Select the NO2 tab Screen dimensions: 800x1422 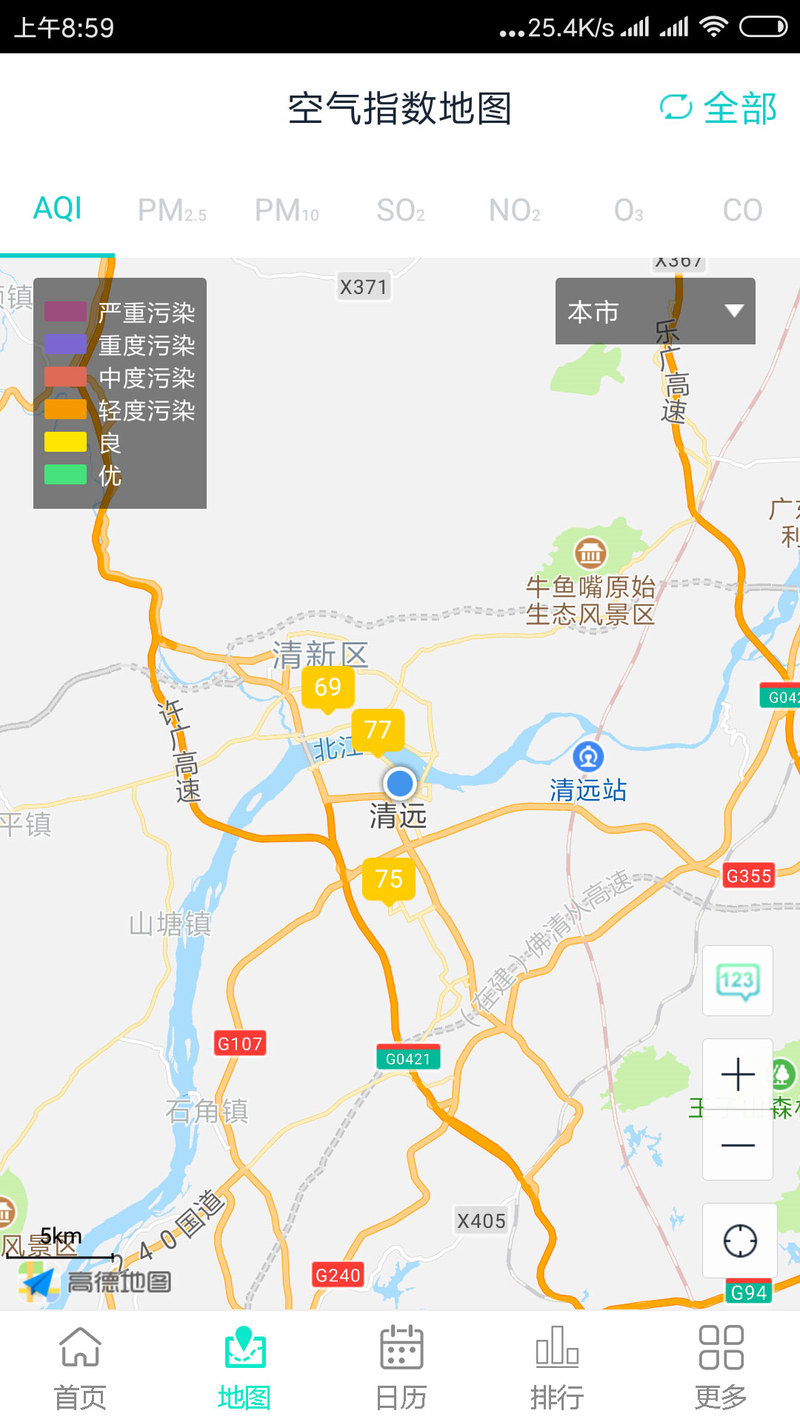click(x=514, y=210)
